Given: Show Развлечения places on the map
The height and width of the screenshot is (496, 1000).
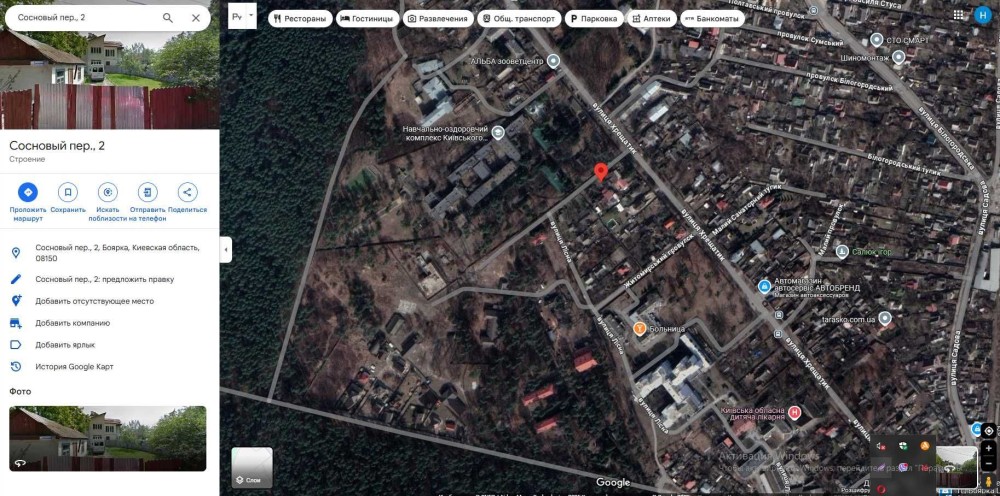Looking at the screenshot, I should point(437,19).
